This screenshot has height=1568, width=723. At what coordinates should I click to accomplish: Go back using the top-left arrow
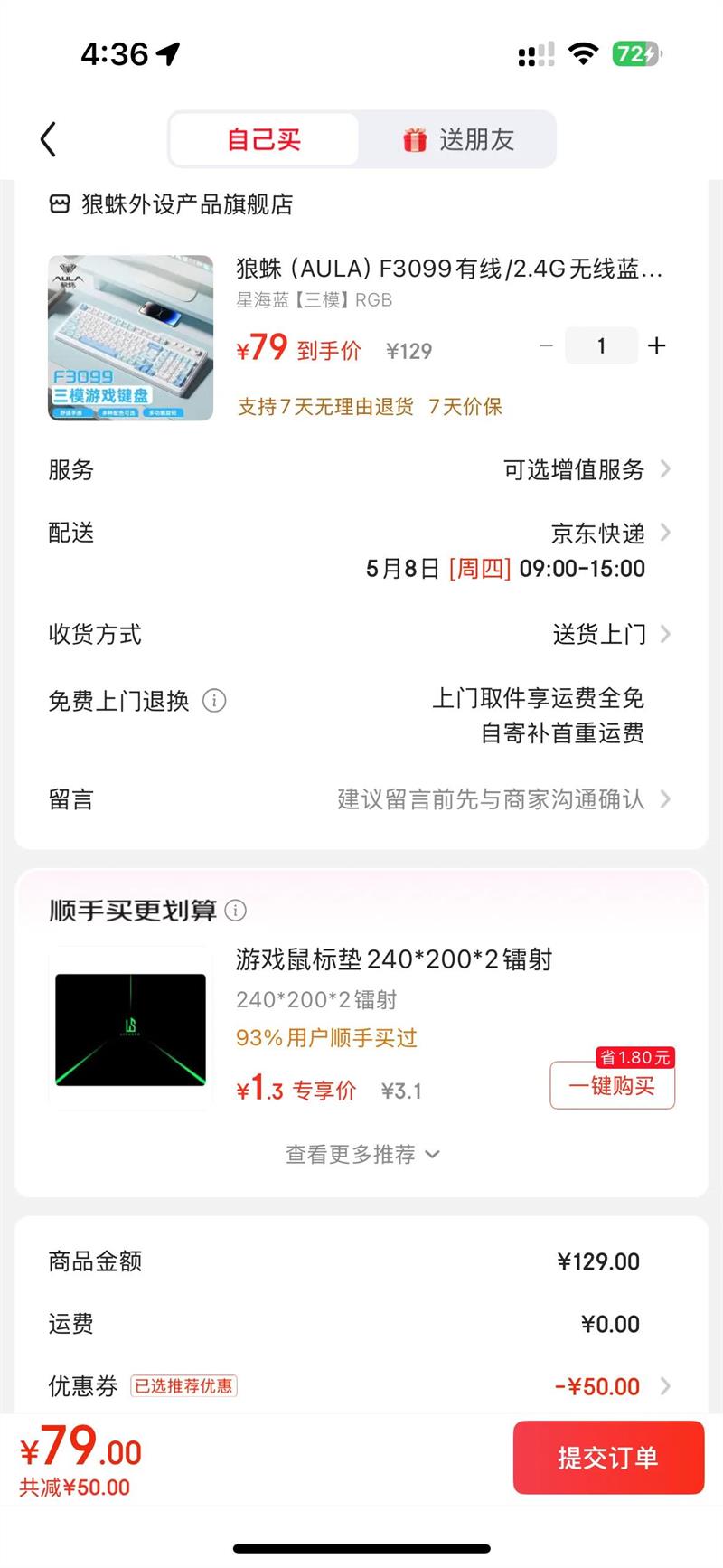[49, 139]
